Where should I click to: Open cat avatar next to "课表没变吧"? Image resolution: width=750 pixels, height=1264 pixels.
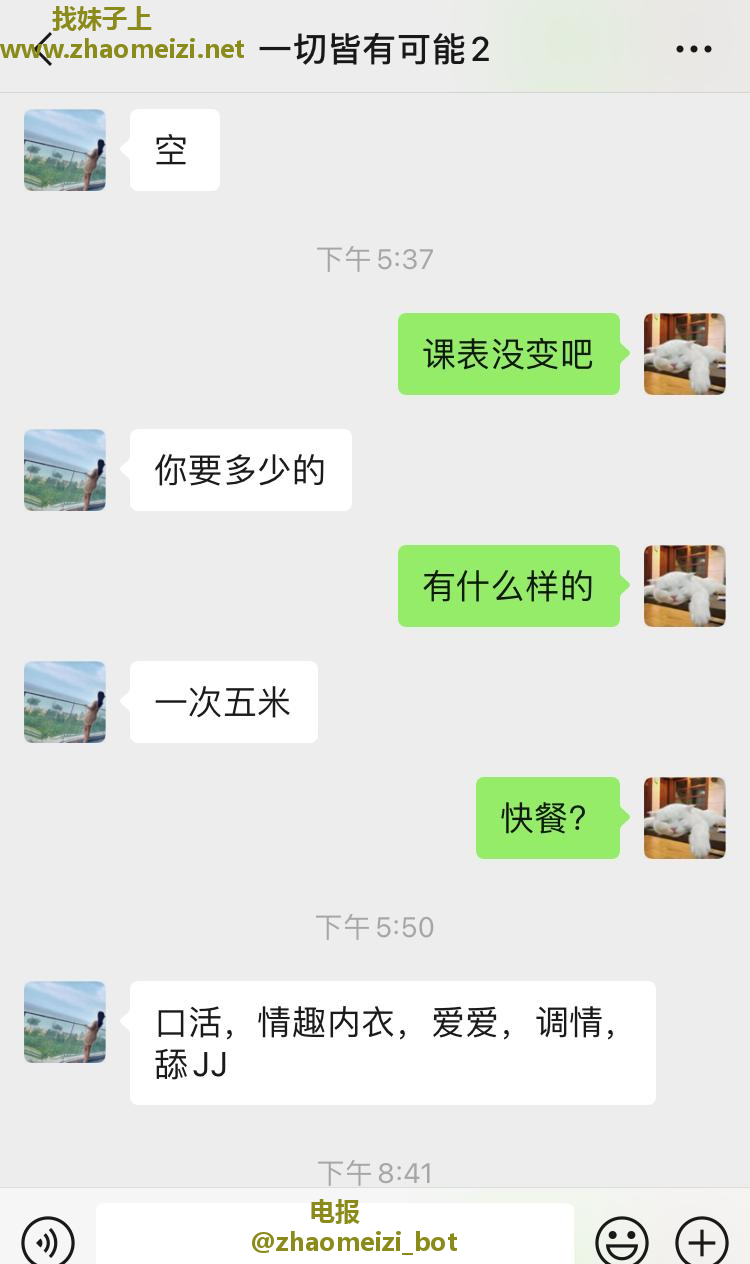684,354
